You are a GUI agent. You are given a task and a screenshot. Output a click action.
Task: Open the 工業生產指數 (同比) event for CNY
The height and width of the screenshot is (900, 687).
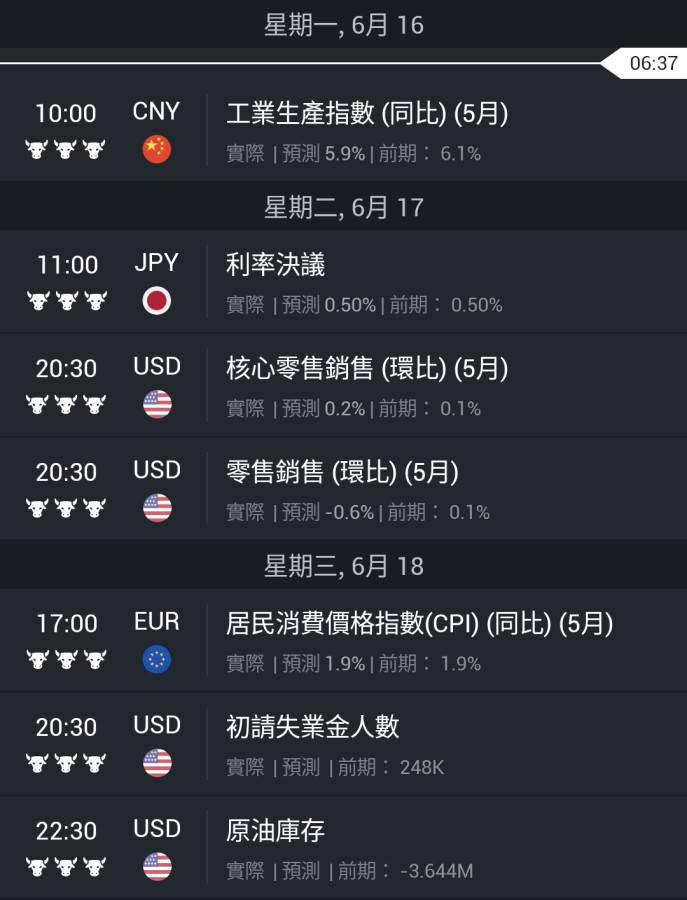pyautogui.click(x=366, y=114)
